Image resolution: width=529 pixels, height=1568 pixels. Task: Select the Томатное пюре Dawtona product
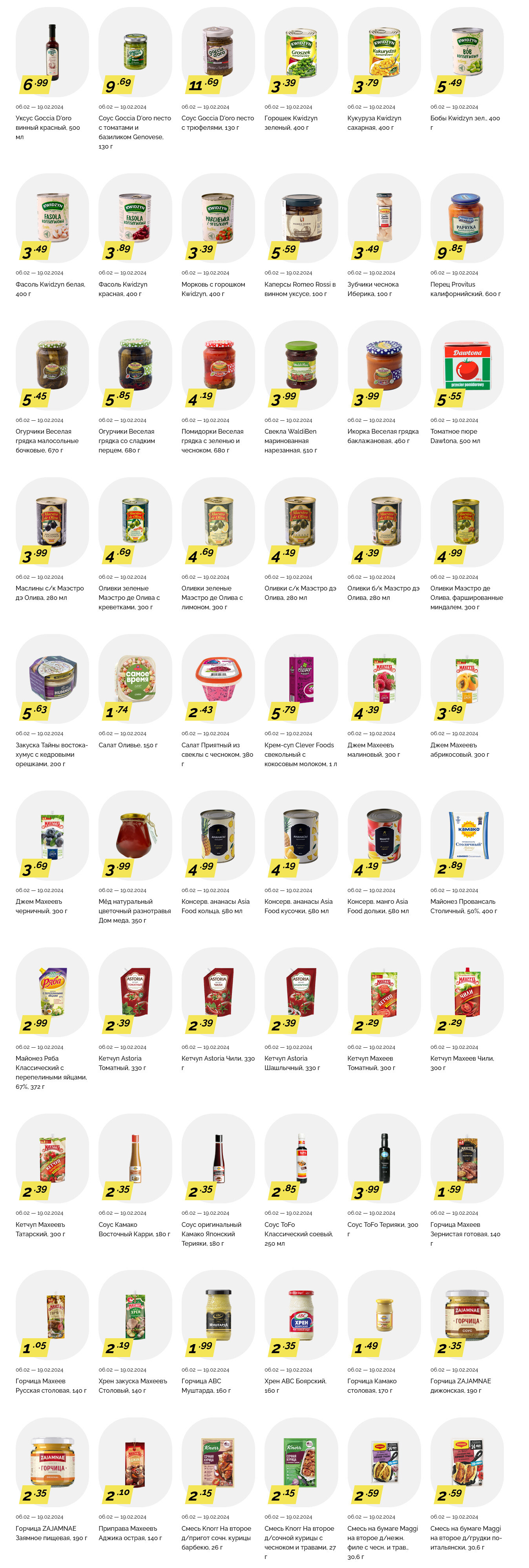[467, 366]
